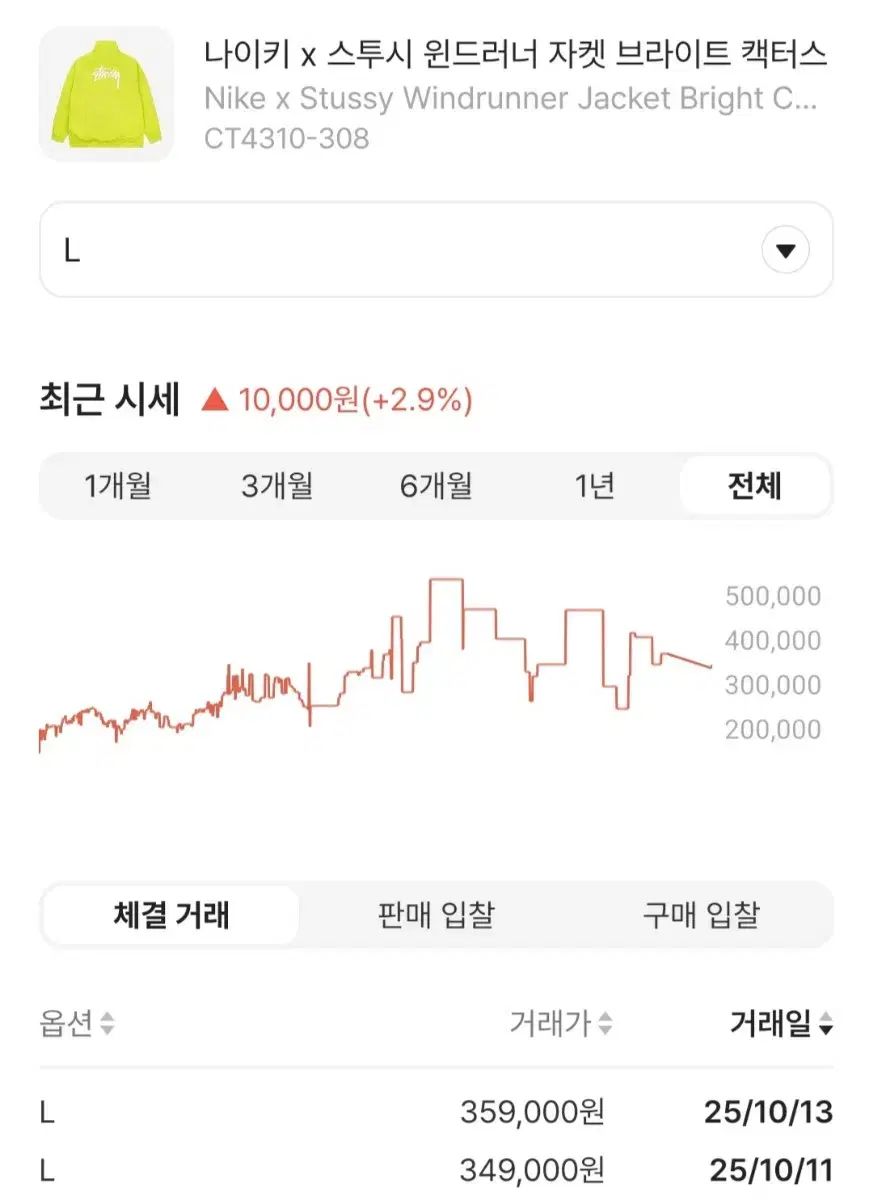View the 구매 입찰 tab

[700, 915]
